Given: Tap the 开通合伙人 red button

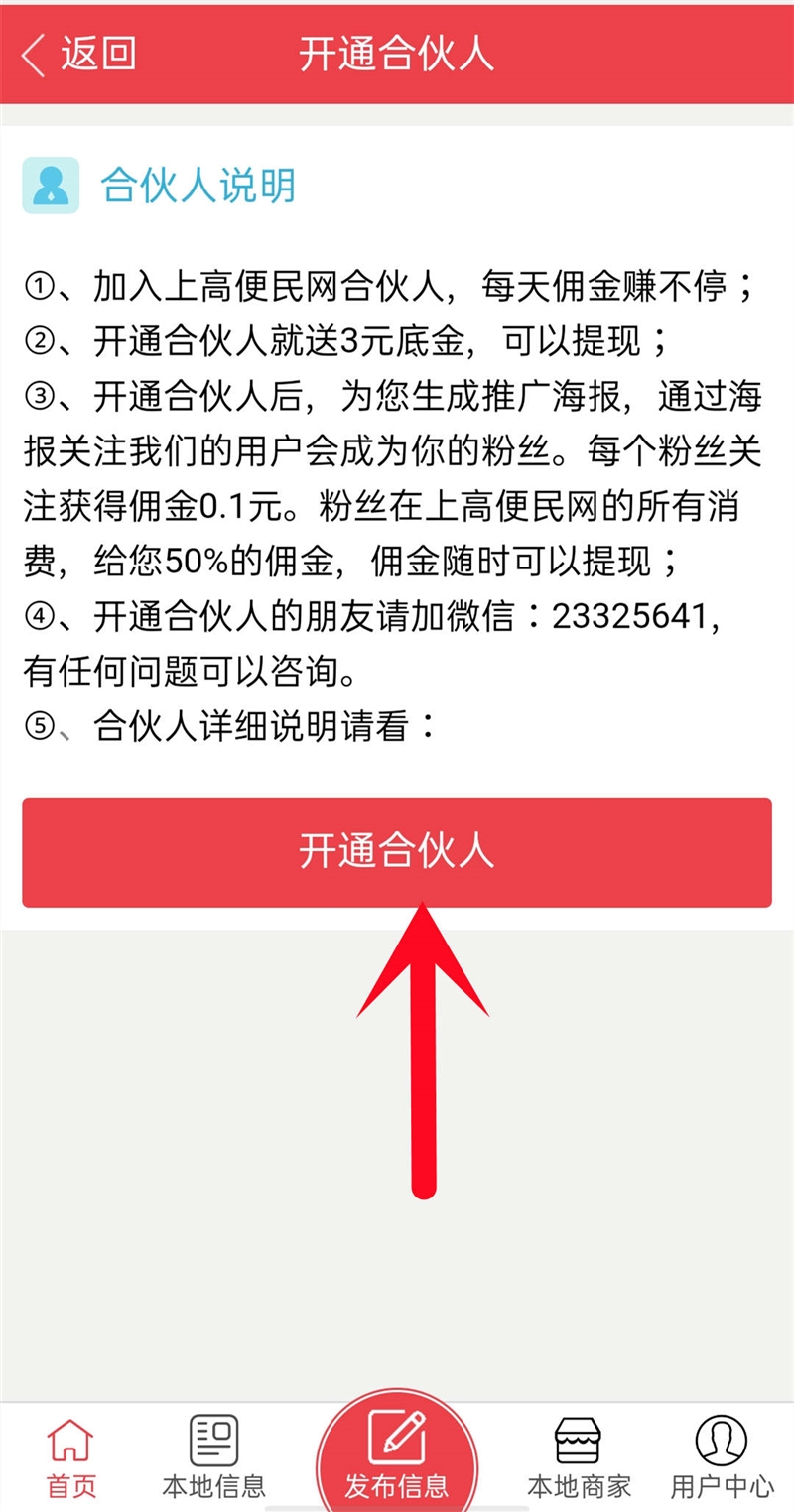Looking at the screenshot, I should (x=397, y=852).
